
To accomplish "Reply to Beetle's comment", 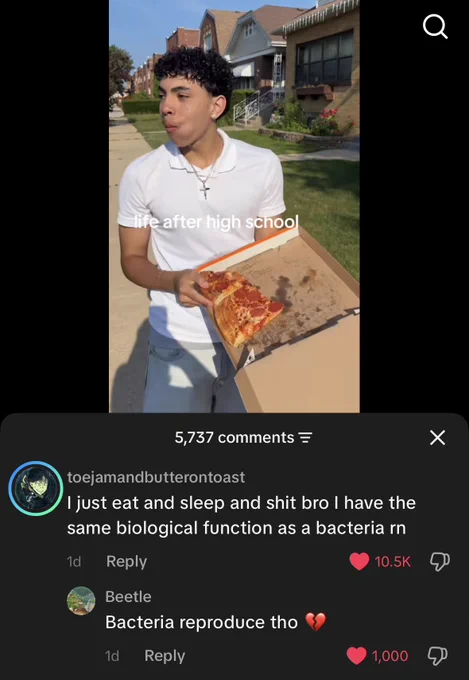I will (x=164, y=655).
